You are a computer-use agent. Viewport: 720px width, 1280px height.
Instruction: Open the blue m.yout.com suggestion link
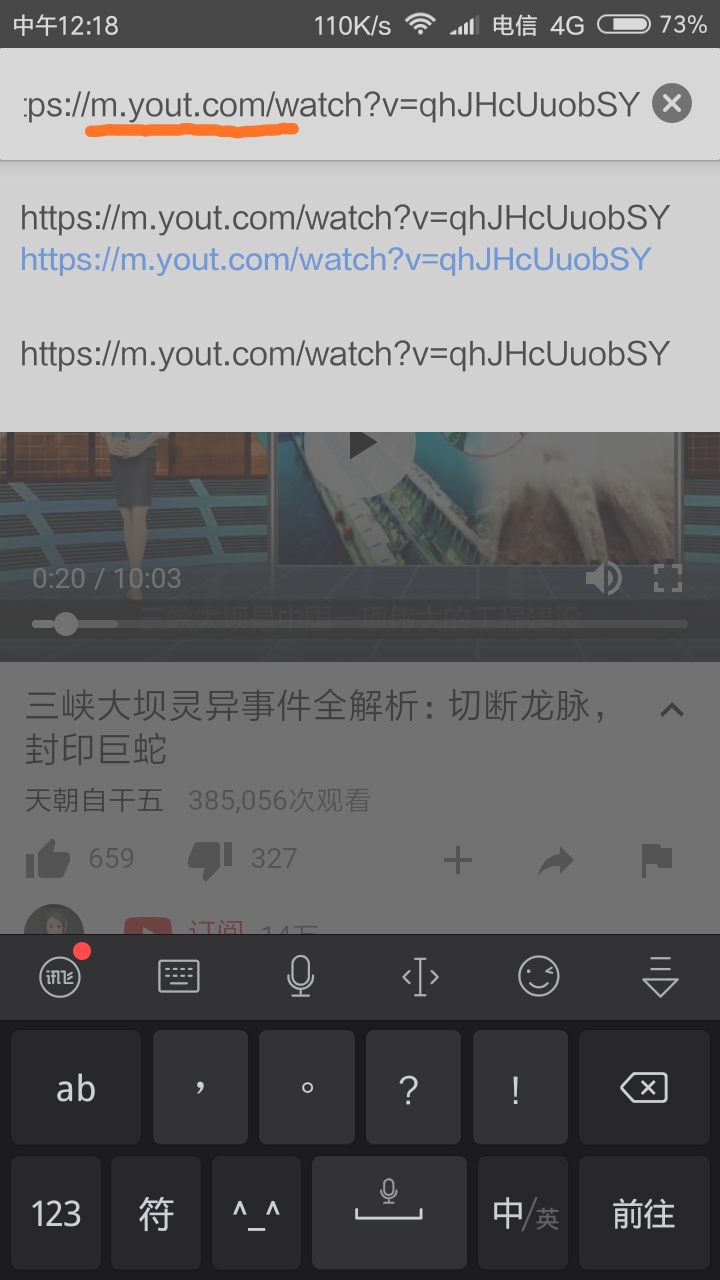tap(336, 259)
